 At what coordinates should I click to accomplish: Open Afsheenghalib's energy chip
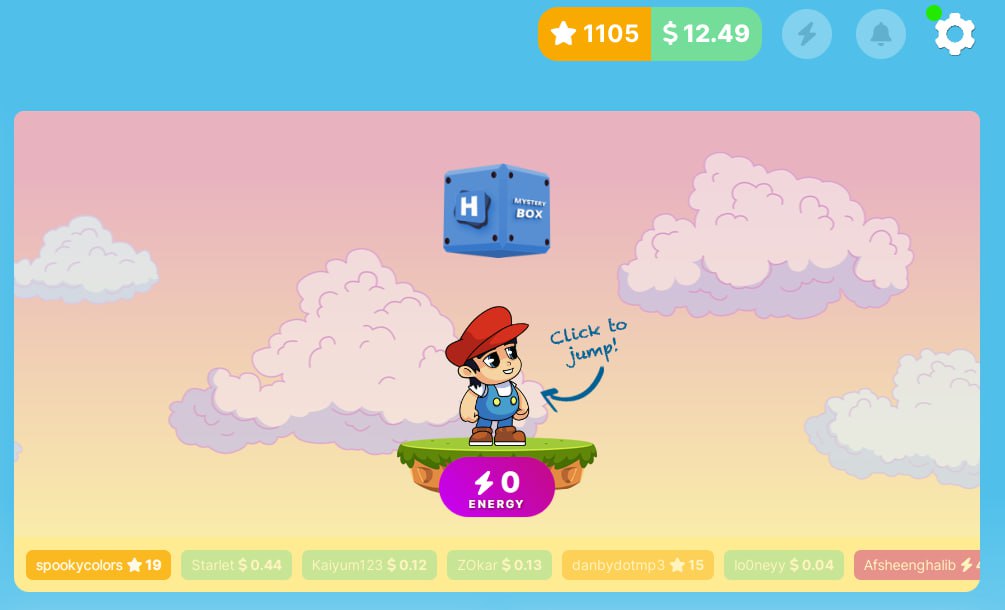point(915,565)
